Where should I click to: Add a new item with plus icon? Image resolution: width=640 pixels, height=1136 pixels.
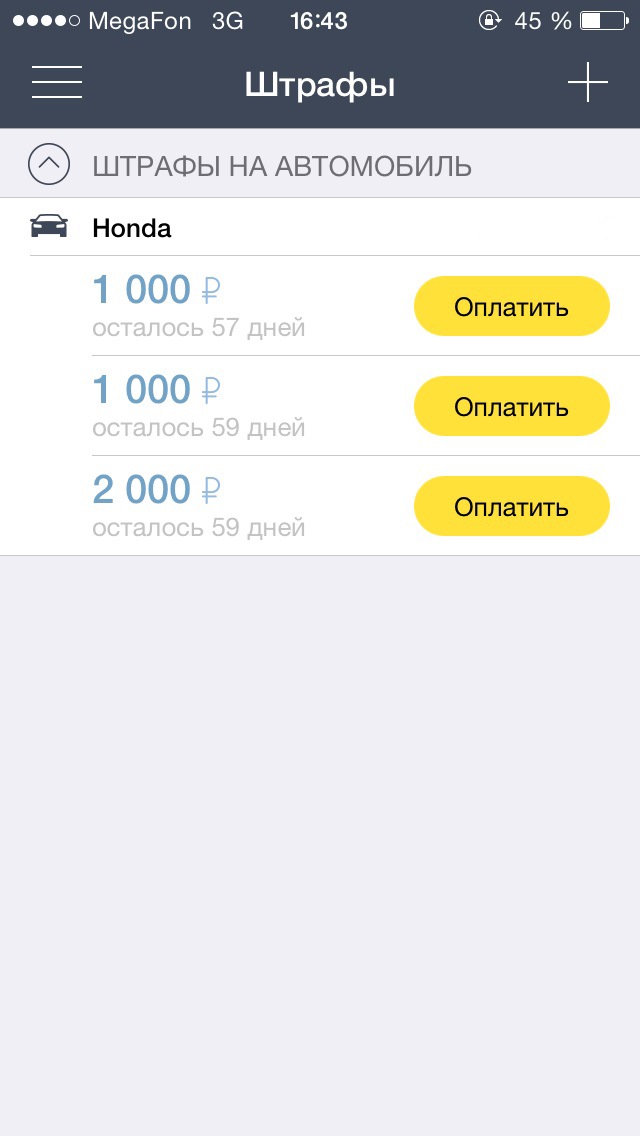[588, 82]
